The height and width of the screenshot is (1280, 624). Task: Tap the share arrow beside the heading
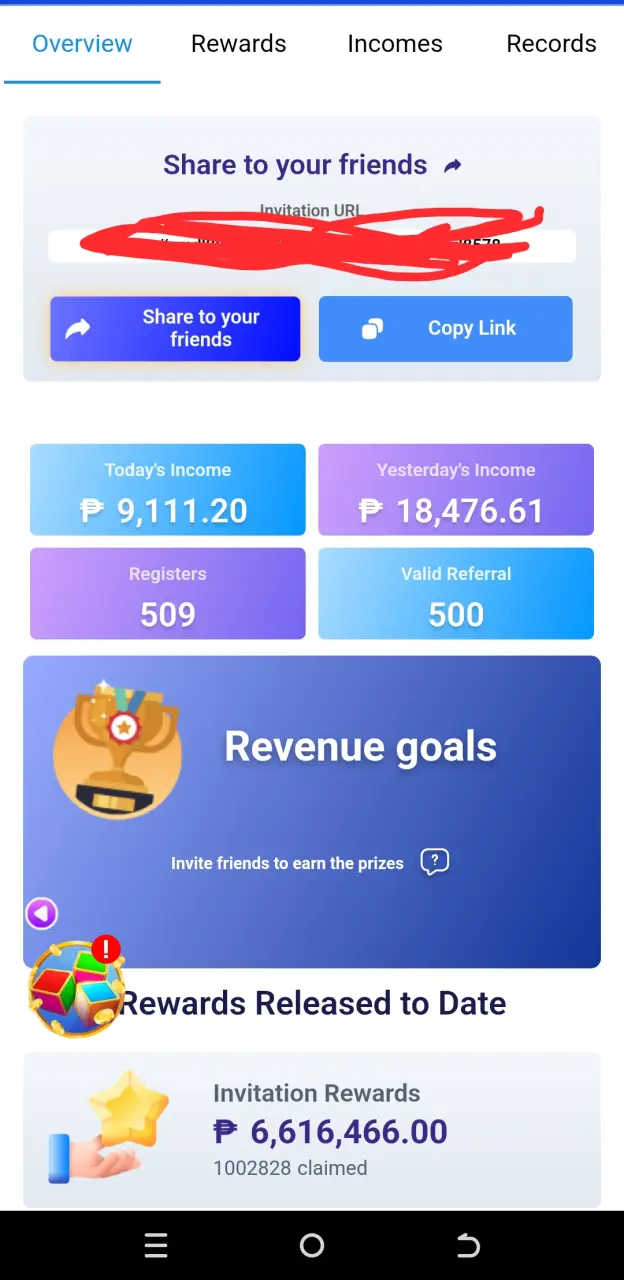(x=453, y=166)
